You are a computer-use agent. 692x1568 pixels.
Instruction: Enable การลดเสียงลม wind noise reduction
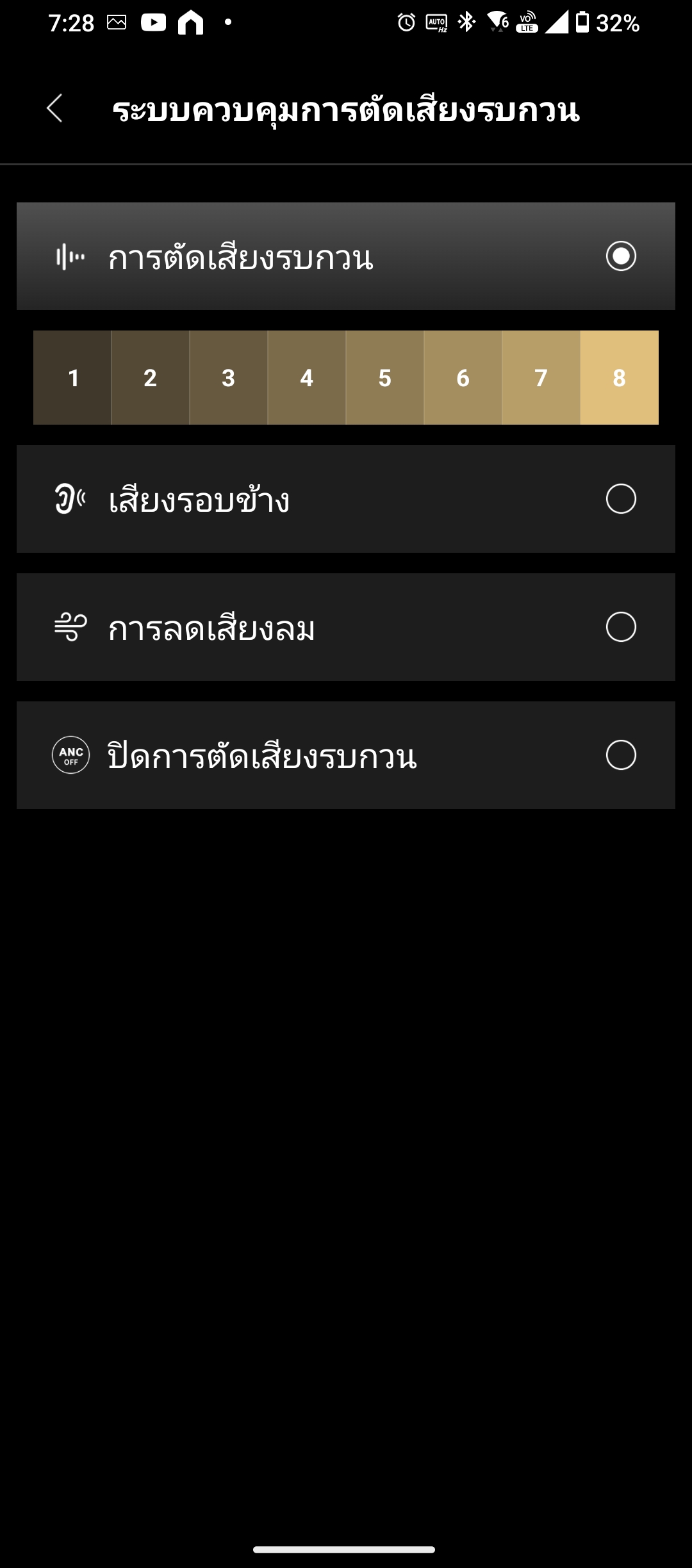point(346,627)
